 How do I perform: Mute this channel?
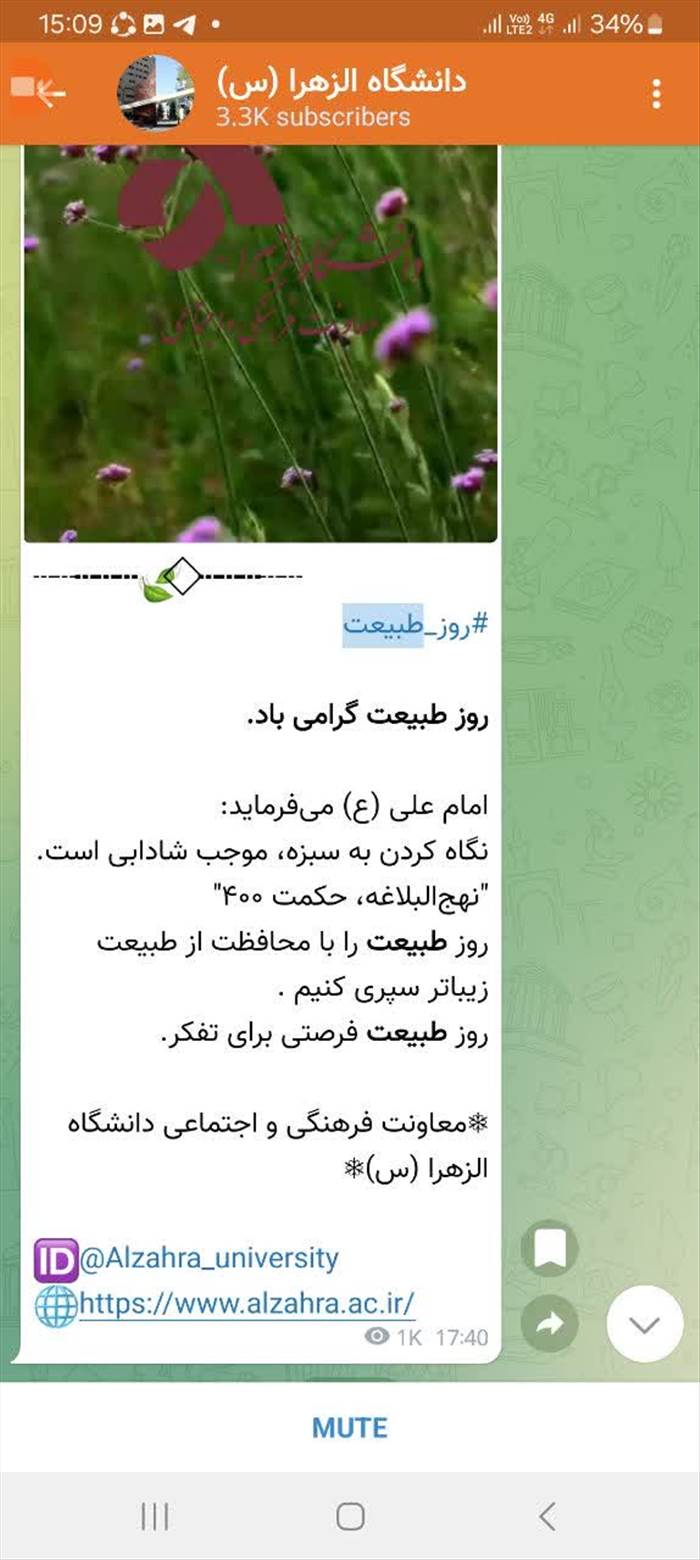tap(350, 1427)
